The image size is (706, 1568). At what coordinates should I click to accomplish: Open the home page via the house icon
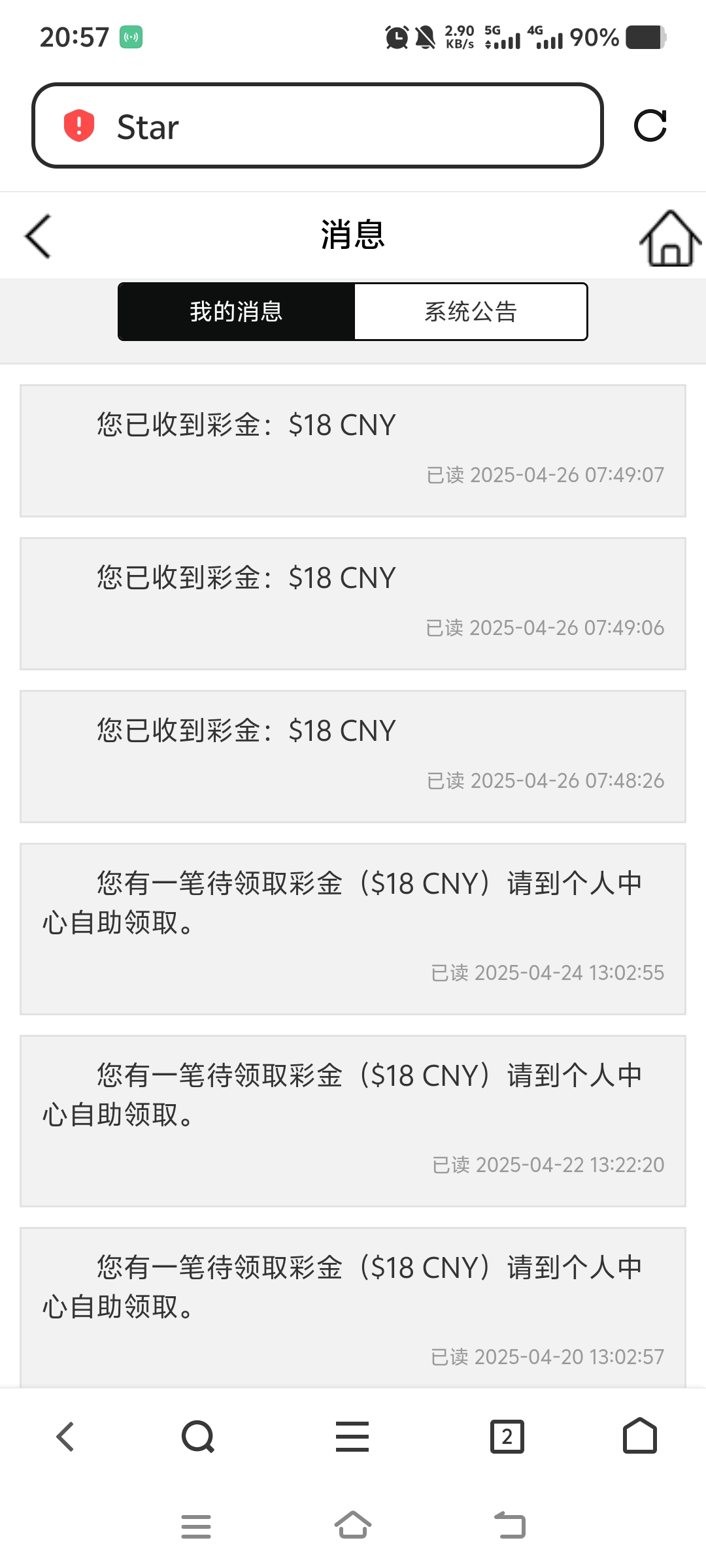(671, 238)
